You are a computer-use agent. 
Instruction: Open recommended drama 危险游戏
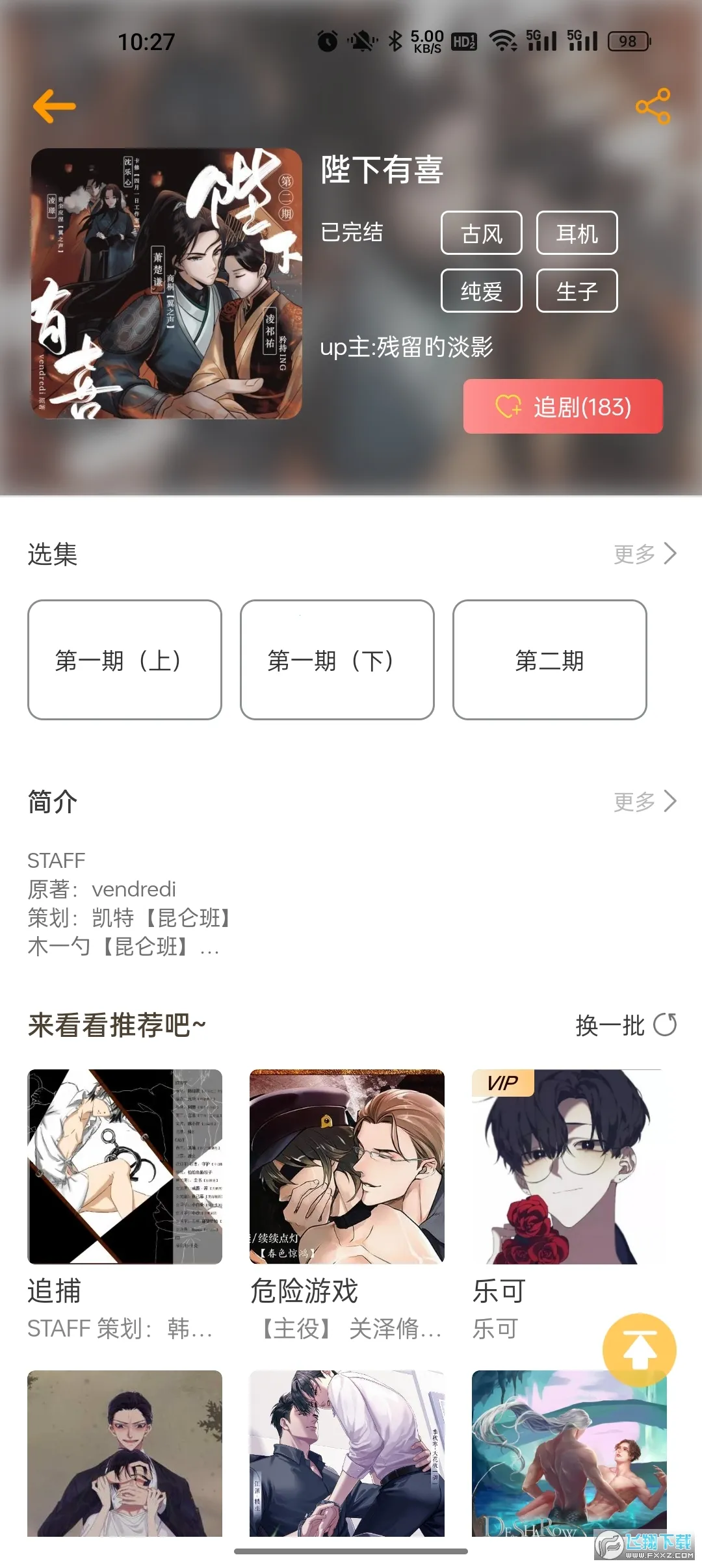pos(346,1167)
